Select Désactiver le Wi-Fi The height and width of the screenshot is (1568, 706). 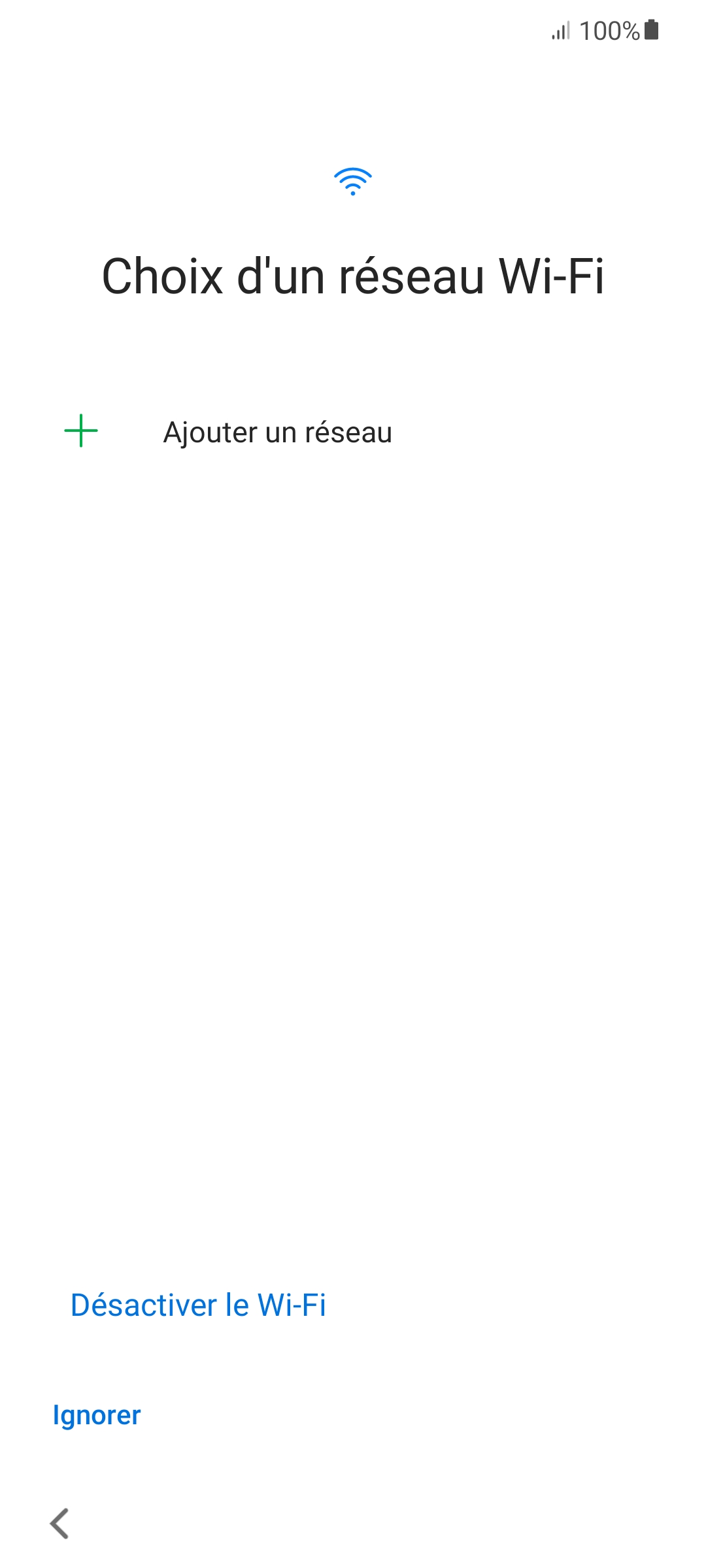(x=198, y=1305)
